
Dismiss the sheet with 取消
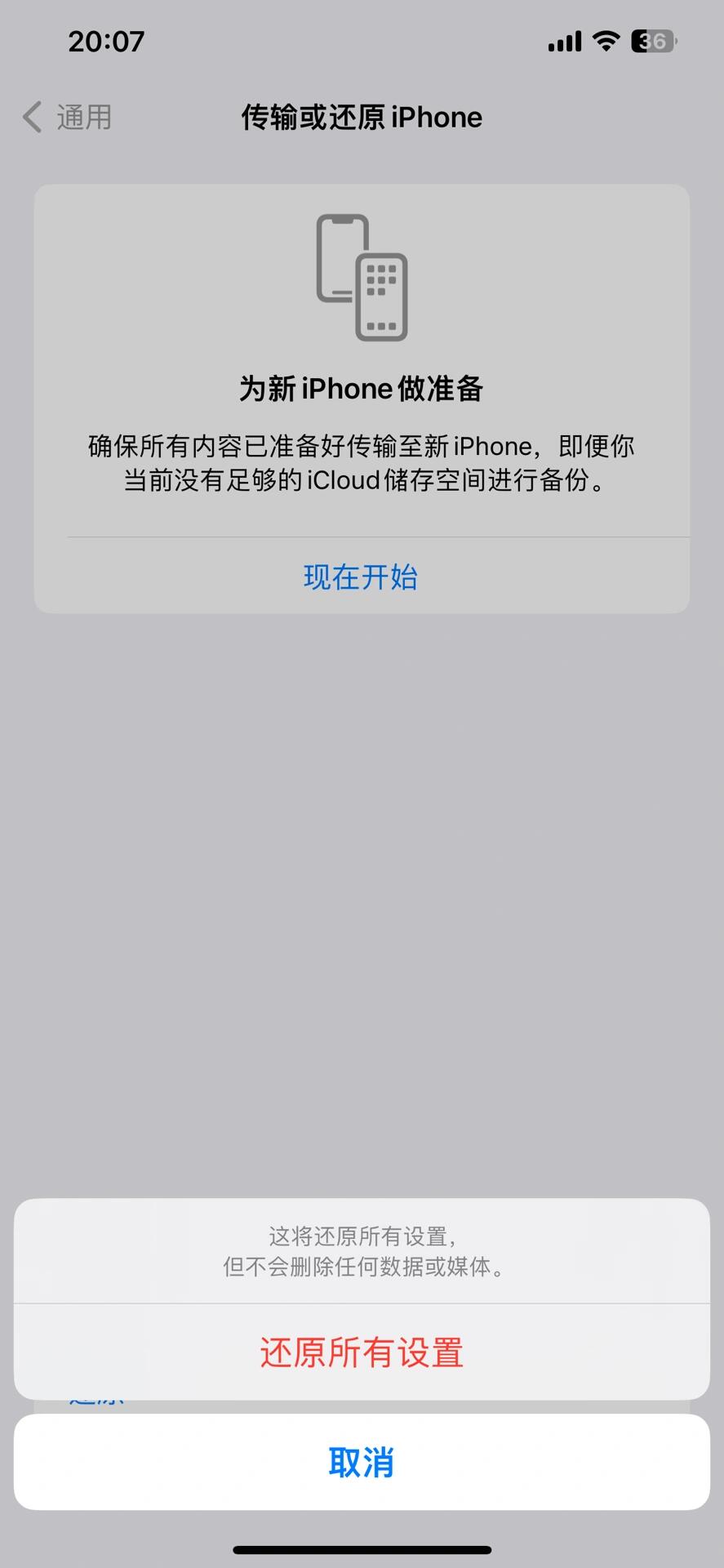point(362,1463)
